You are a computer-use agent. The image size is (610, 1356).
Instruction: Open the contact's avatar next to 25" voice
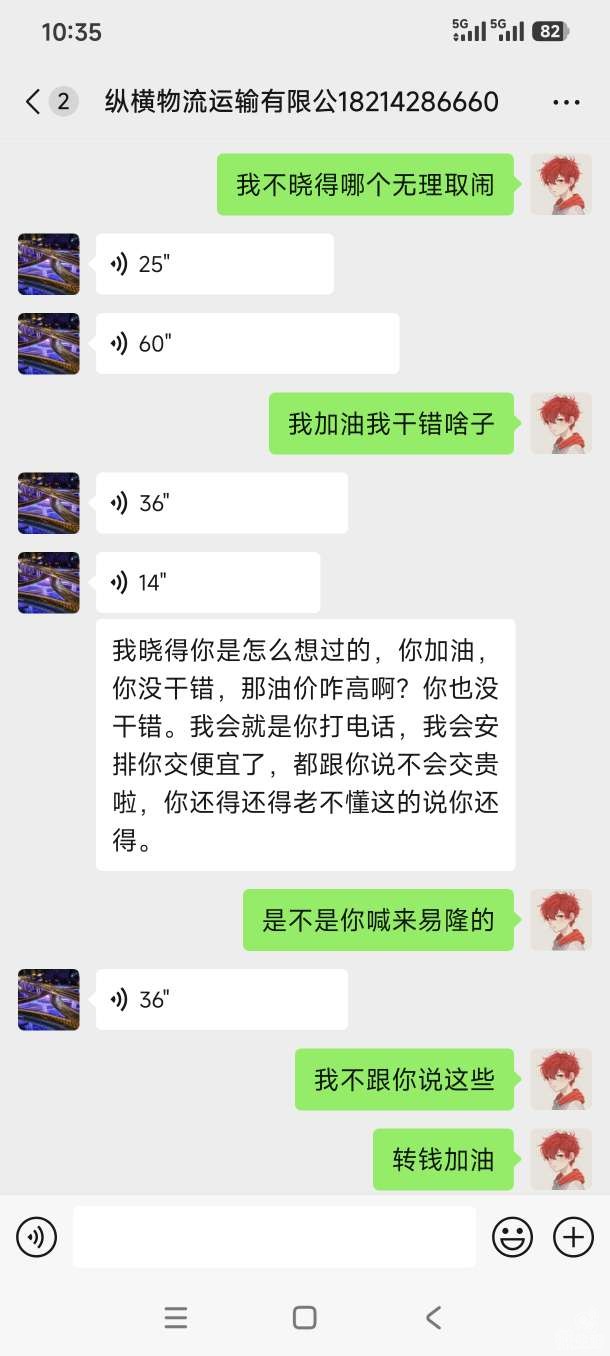48,264
